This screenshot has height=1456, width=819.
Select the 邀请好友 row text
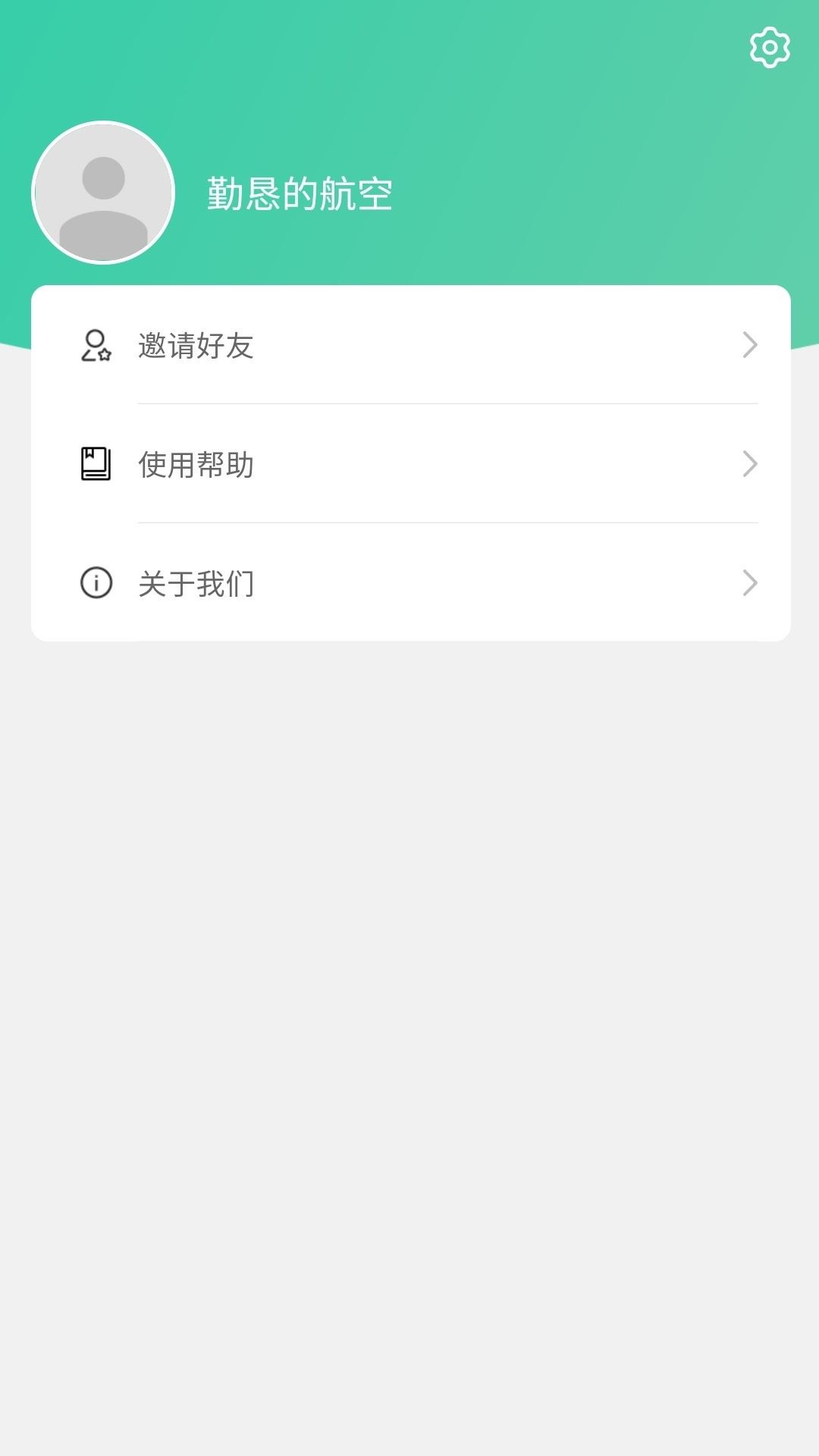pyautogui.click(x=196, y=347)
